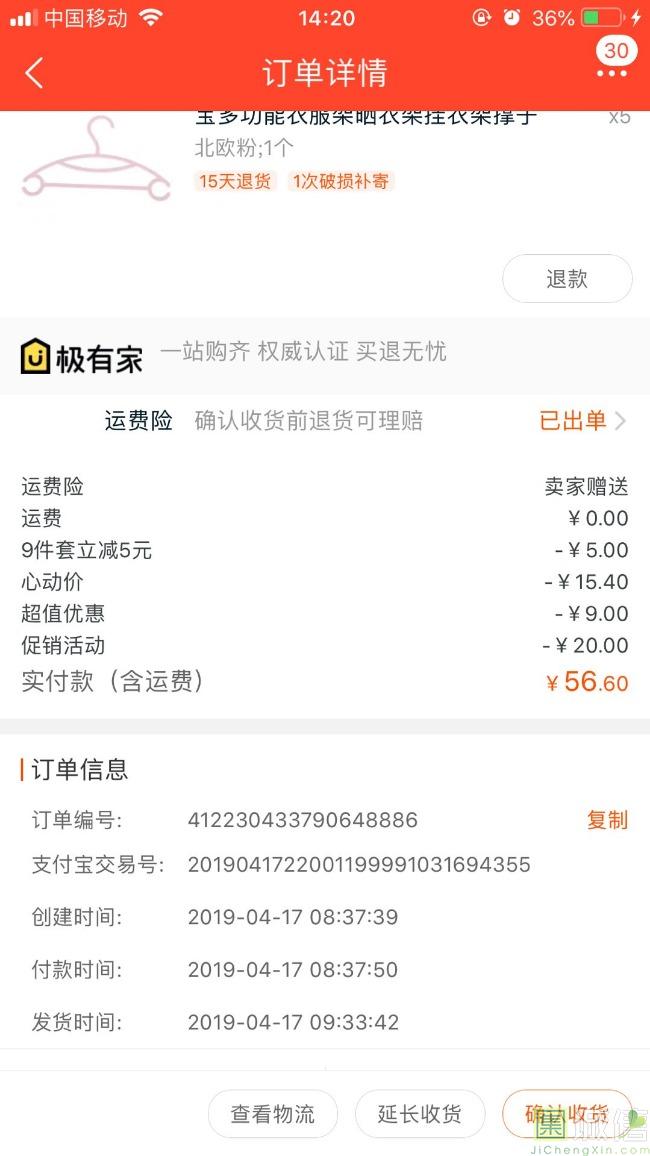Image resolution: width=650 pixels, height=1156 pixels.
Task: Open the hanger product item
Action: pos(96,160)
